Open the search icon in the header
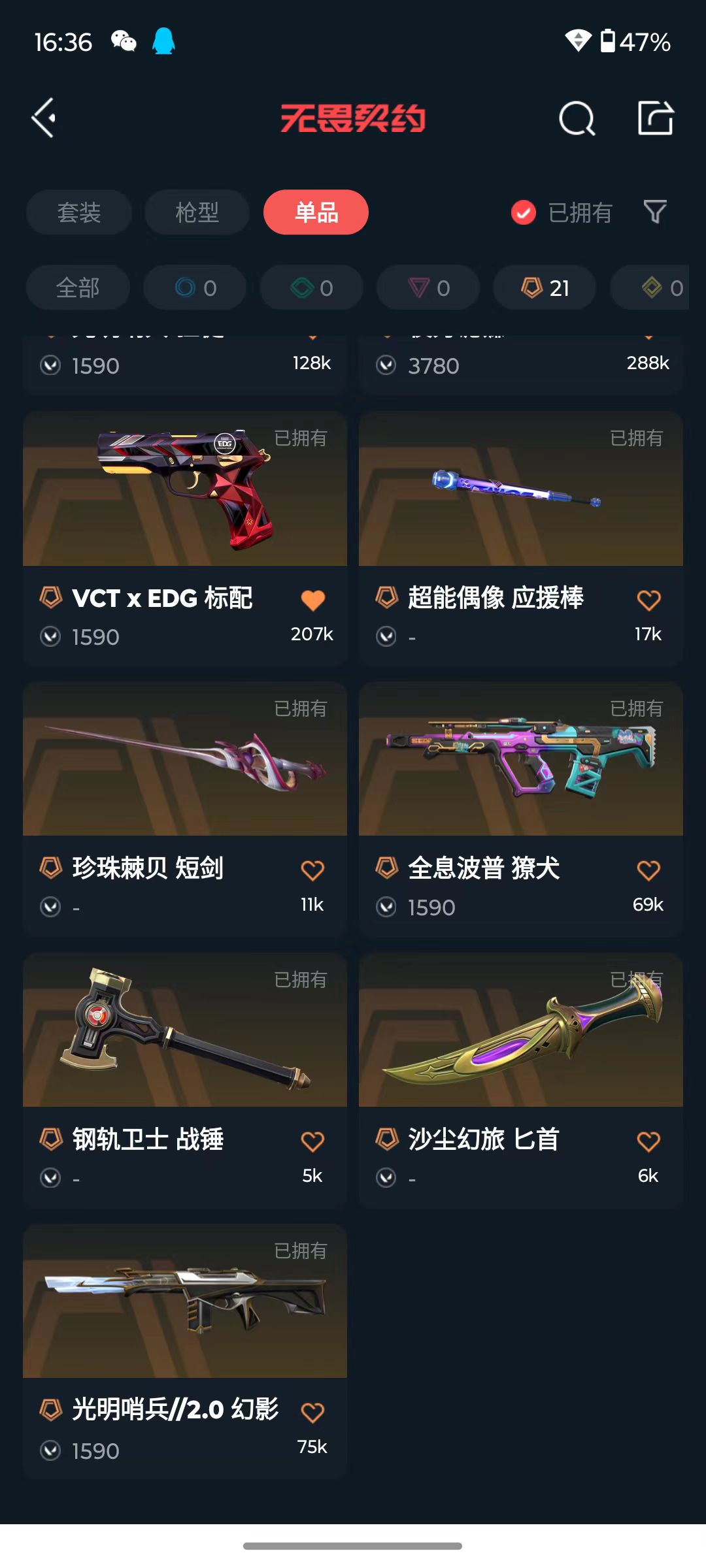The width and height of the screenshot is (706, 1568). tap(577, 119)
